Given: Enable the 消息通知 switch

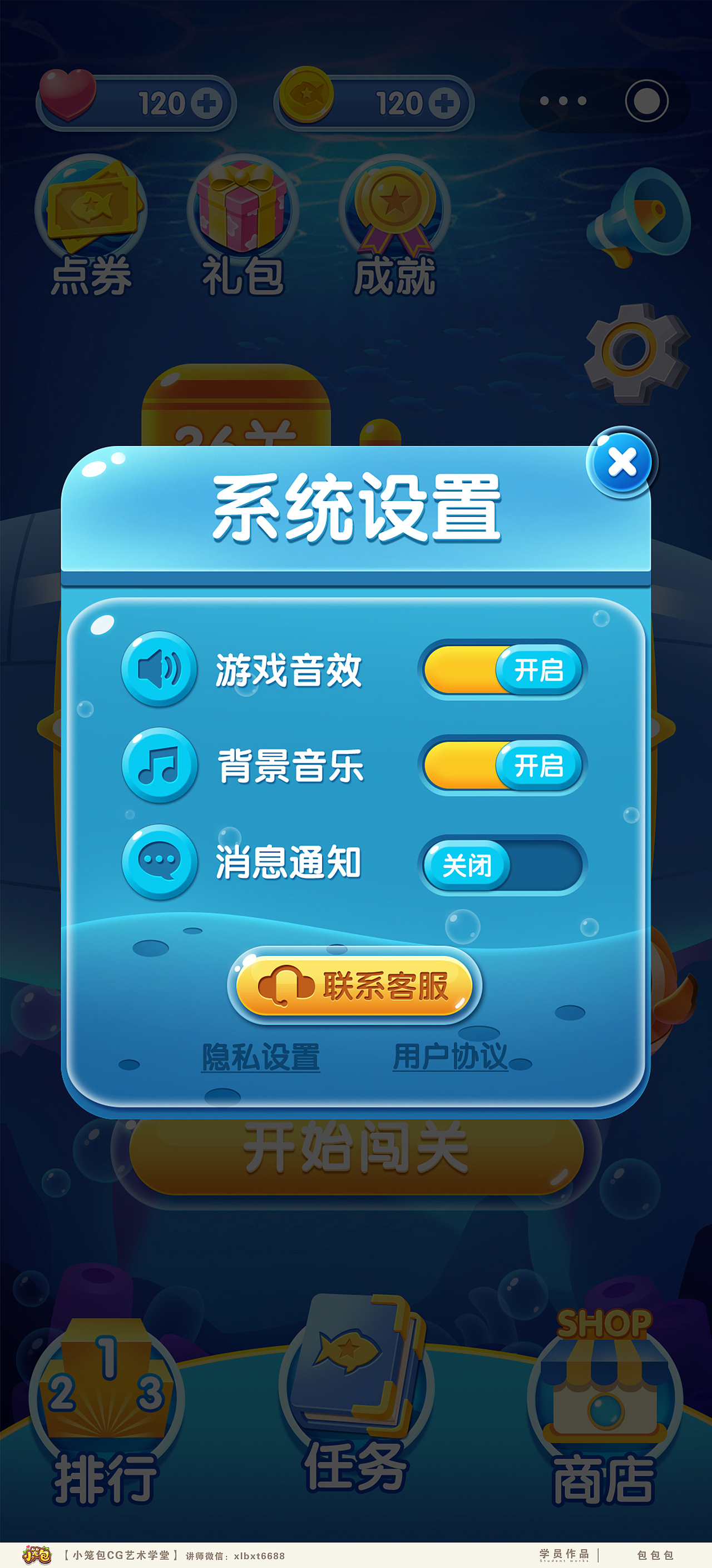Looking at the screenshot, I should [x=502, y=865].
